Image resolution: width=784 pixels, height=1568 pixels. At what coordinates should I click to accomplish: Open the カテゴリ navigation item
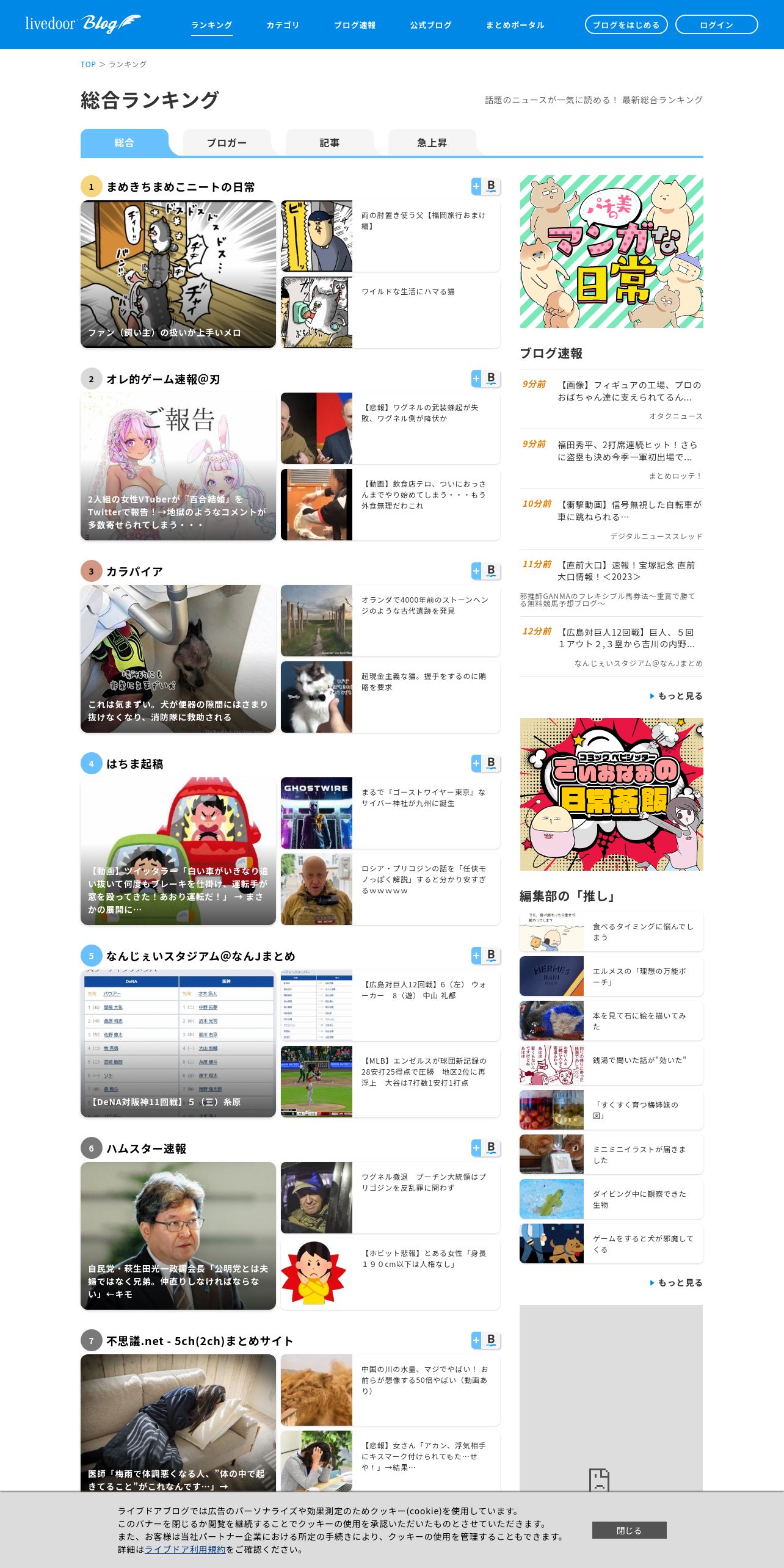(x=283, y=25)
